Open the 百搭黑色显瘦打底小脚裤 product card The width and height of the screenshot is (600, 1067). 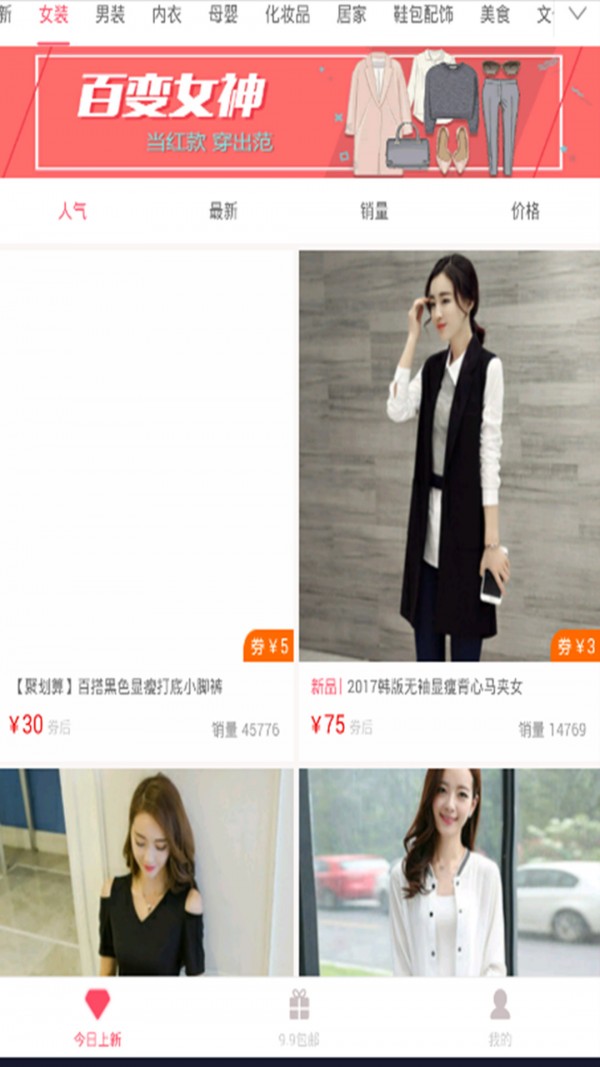click(147, 500)
